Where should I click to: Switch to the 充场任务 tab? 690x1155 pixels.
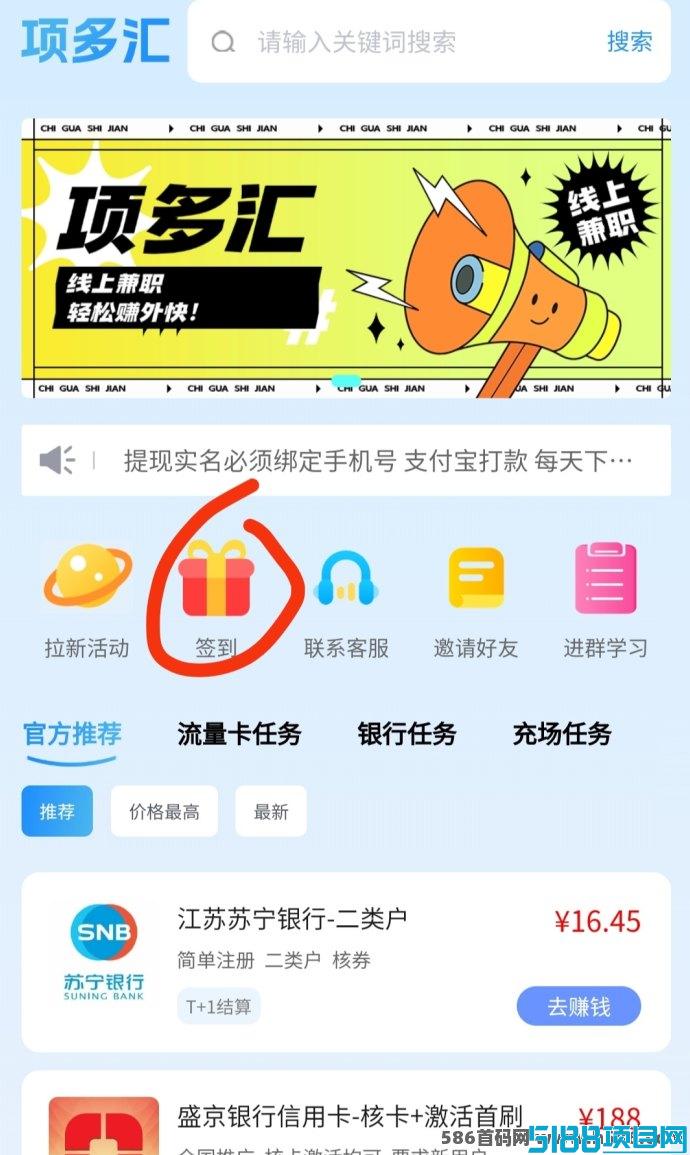[x=562, y=734]
